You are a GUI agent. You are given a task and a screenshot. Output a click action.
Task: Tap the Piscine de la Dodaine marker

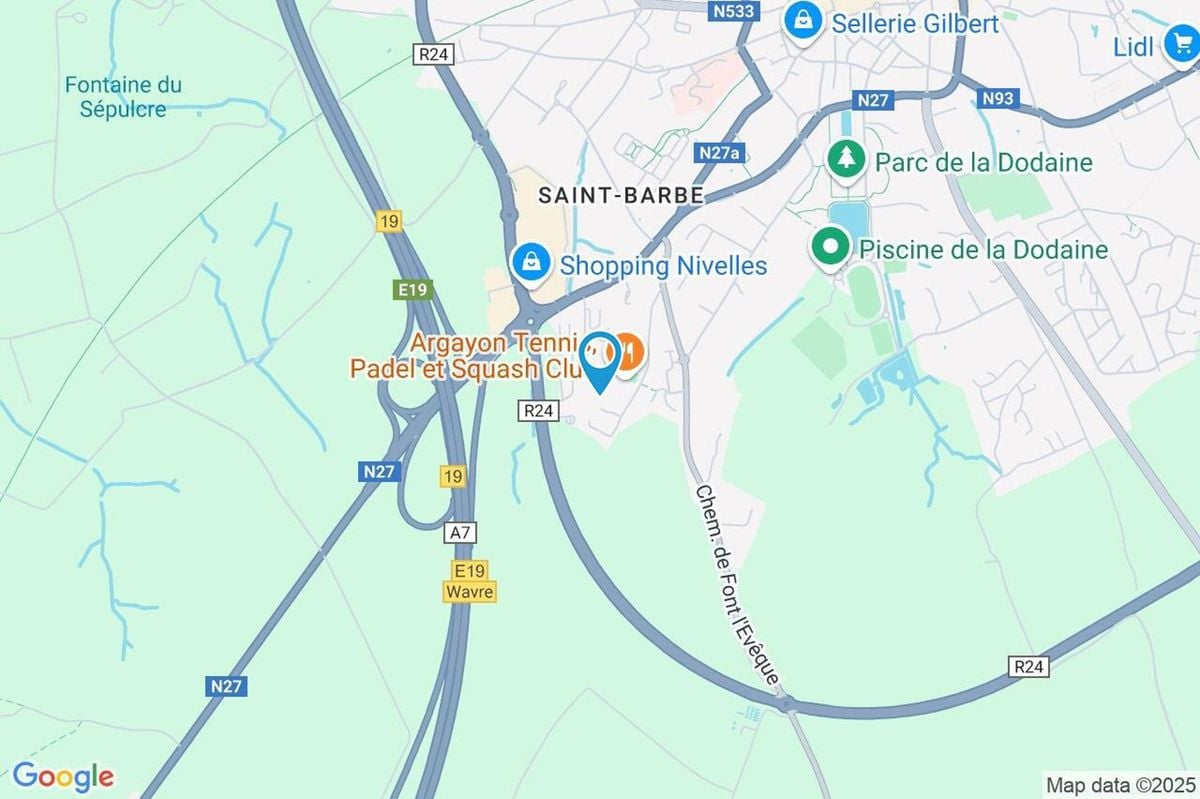(830, 247)
